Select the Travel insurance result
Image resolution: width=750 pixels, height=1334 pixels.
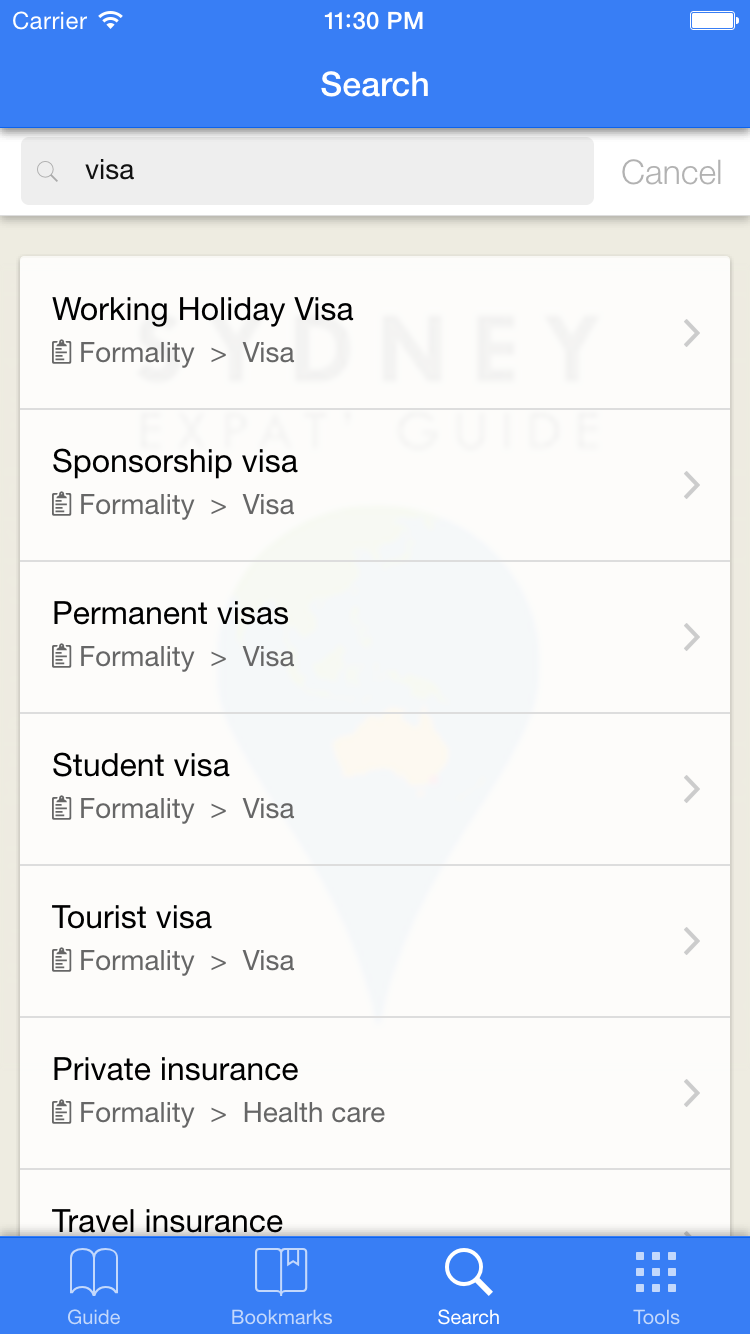pos(375,1204)
